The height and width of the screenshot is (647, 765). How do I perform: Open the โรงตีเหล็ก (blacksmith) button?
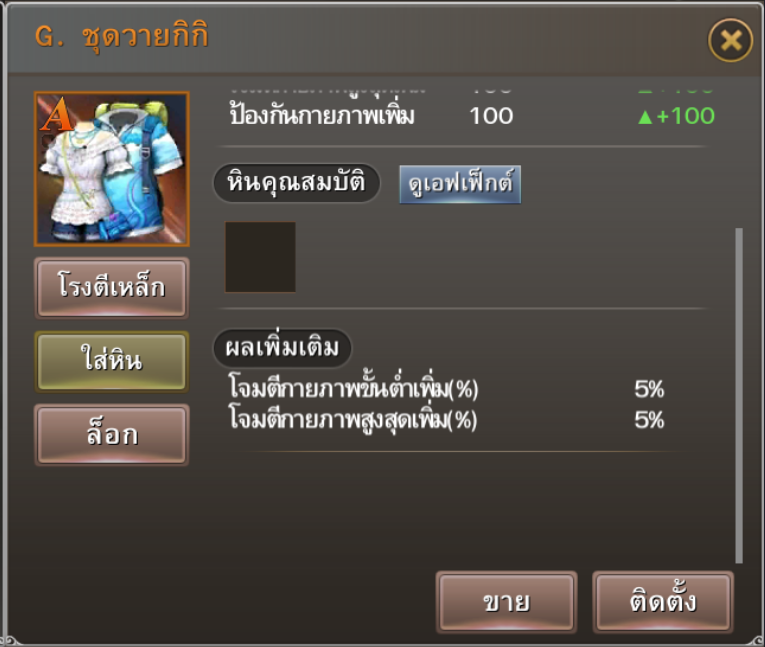point(111,288)
